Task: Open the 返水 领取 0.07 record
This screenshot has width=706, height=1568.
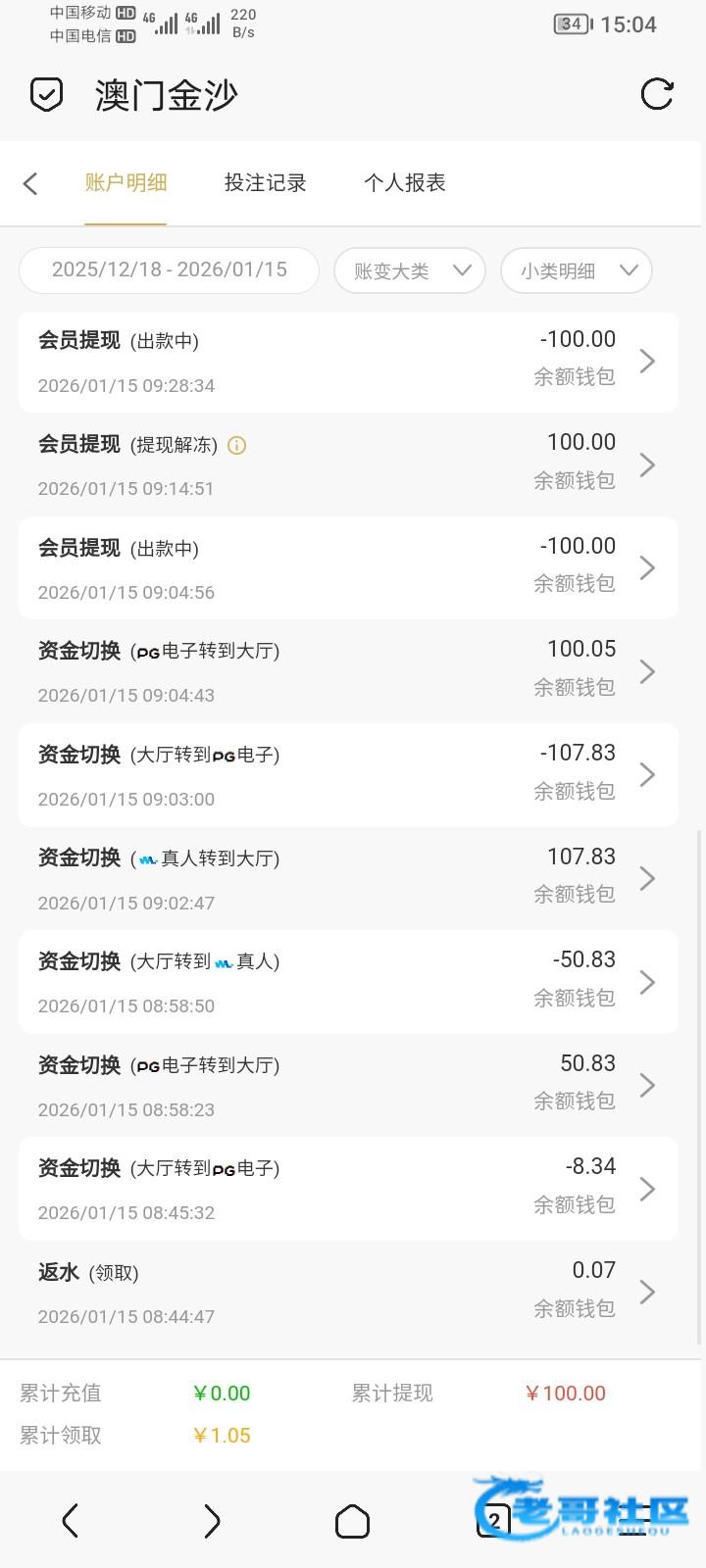Action: pyautogui.click(x=348, y=1293)
